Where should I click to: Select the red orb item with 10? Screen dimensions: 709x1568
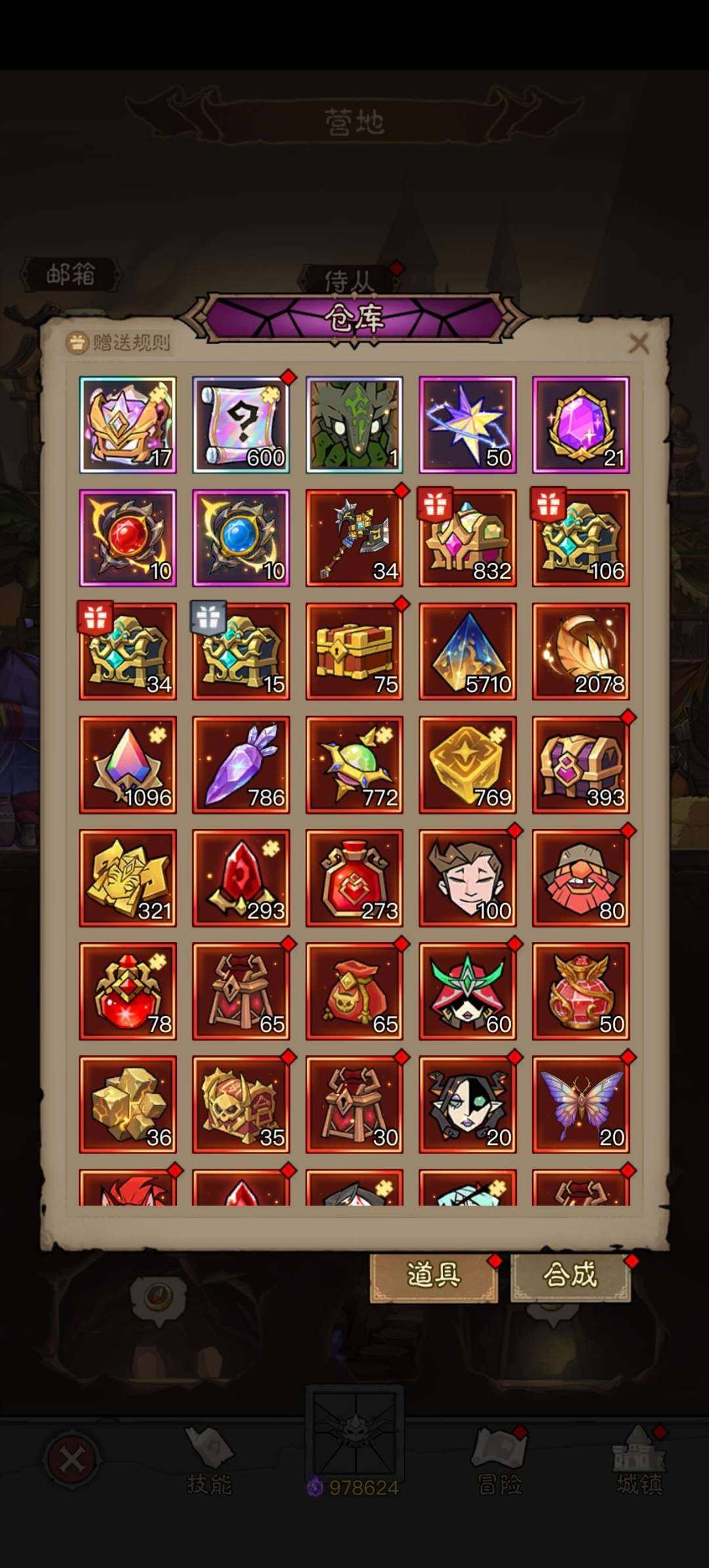point(128,538)
